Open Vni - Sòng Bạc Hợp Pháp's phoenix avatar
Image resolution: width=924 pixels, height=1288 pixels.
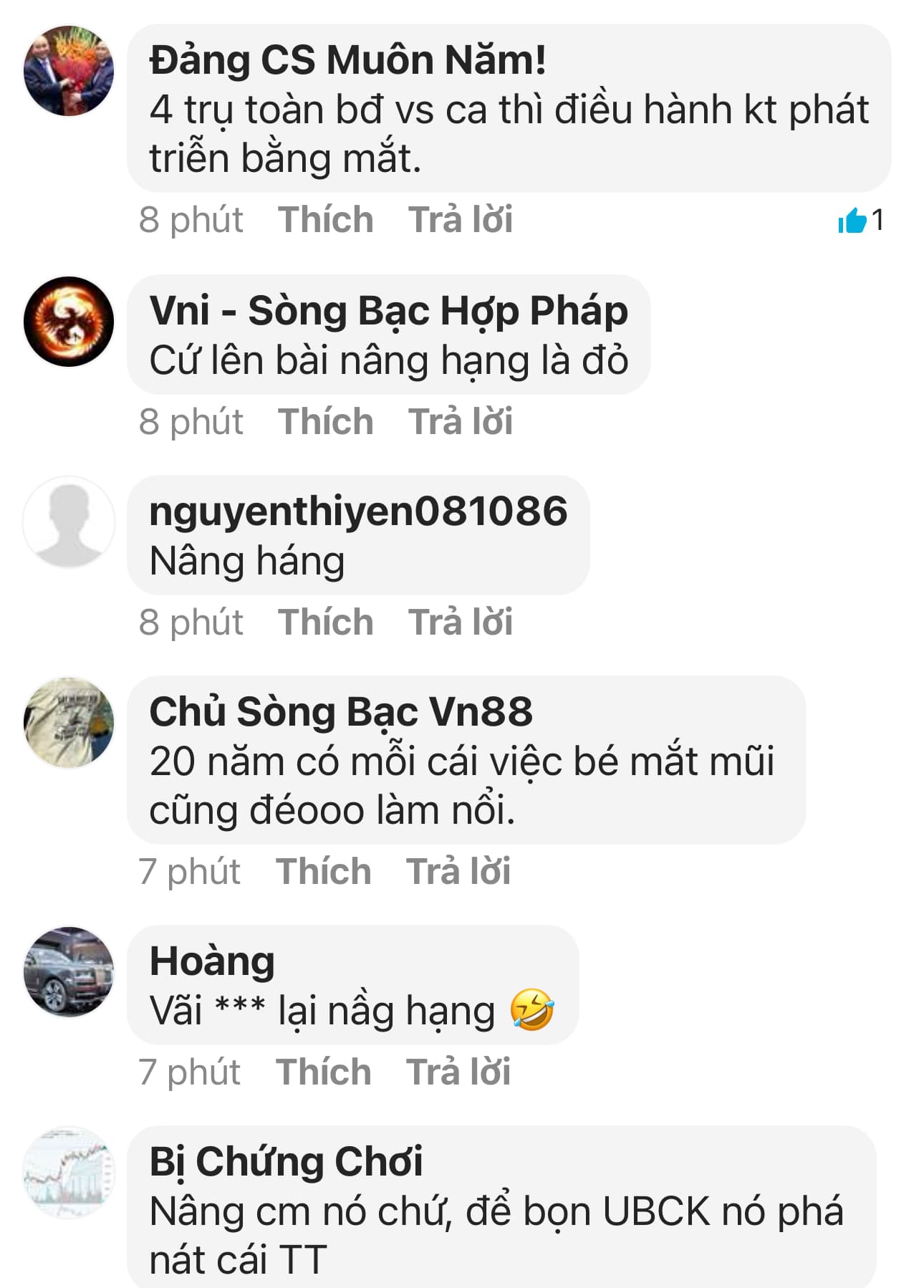click(x=69, y=321)
